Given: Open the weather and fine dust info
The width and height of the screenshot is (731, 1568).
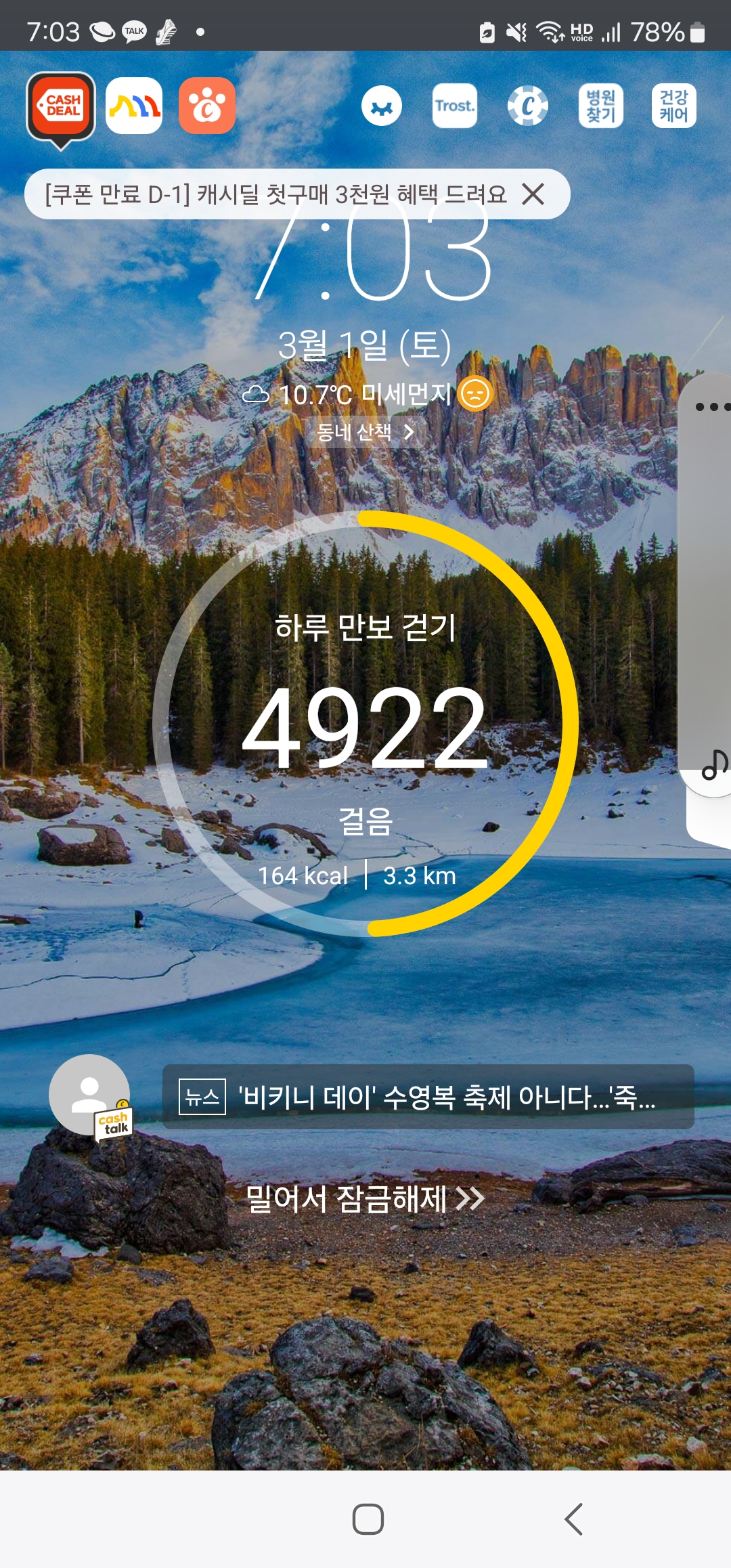Looking at the screenshot, I should [365, 394].
